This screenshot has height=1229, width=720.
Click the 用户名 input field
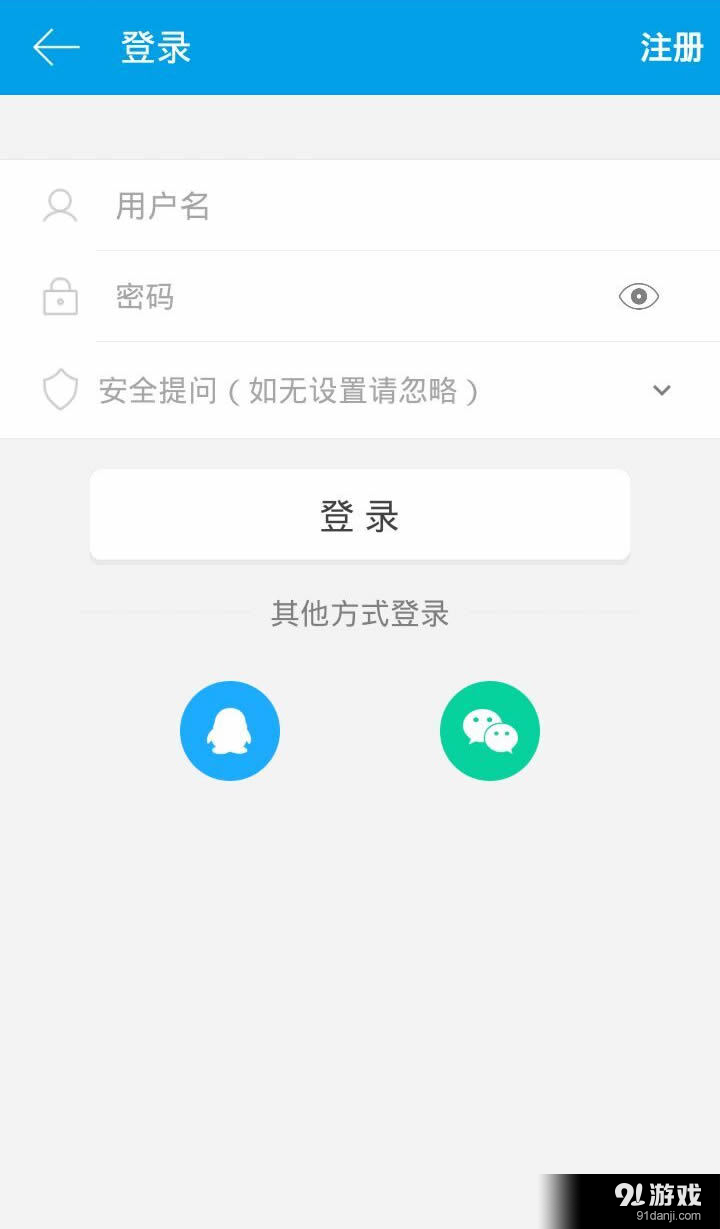(300, 205)
